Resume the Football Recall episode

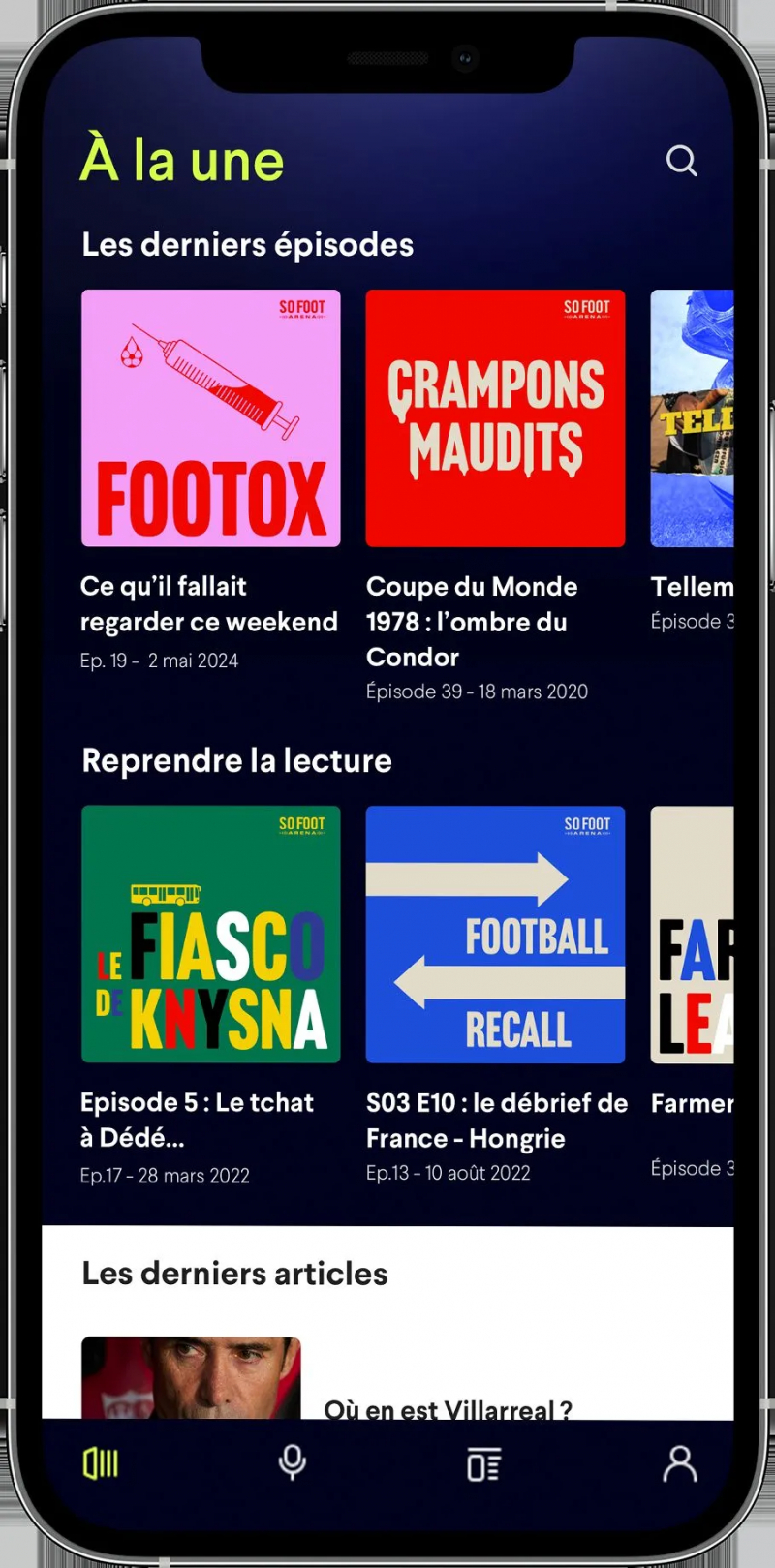495,934
